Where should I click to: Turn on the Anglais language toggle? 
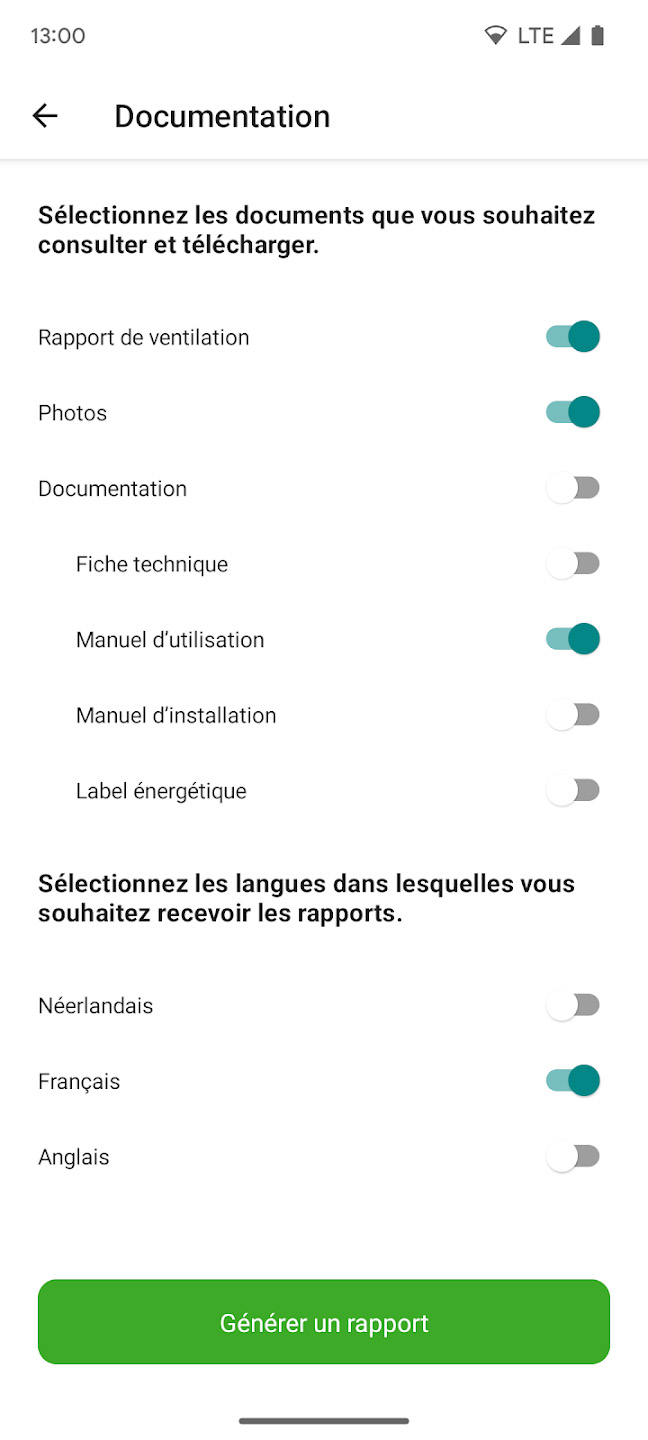pyautogui.click(x=572, y=1157)
